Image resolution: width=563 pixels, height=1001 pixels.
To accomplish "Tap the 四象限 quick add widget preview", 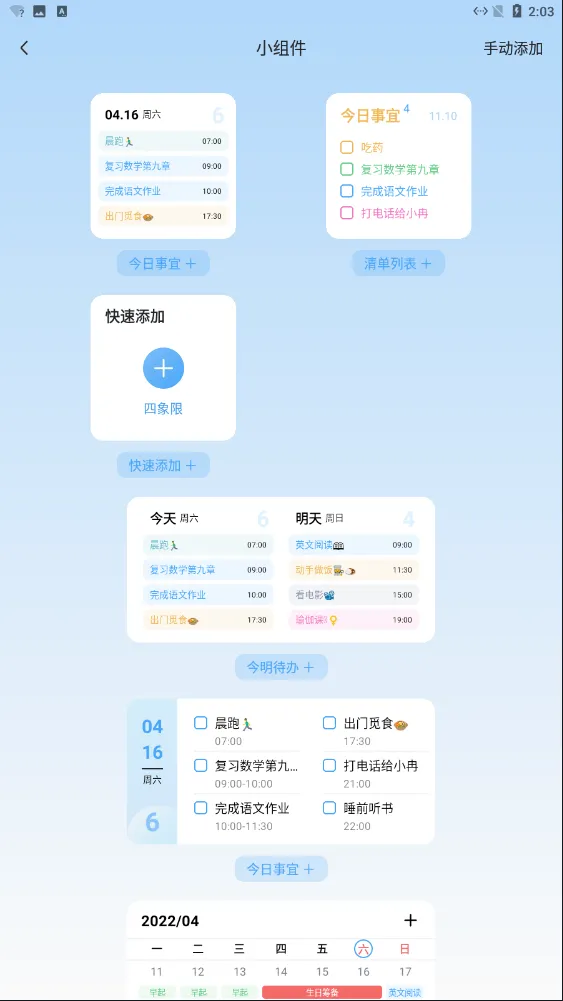I will point(163,368).
